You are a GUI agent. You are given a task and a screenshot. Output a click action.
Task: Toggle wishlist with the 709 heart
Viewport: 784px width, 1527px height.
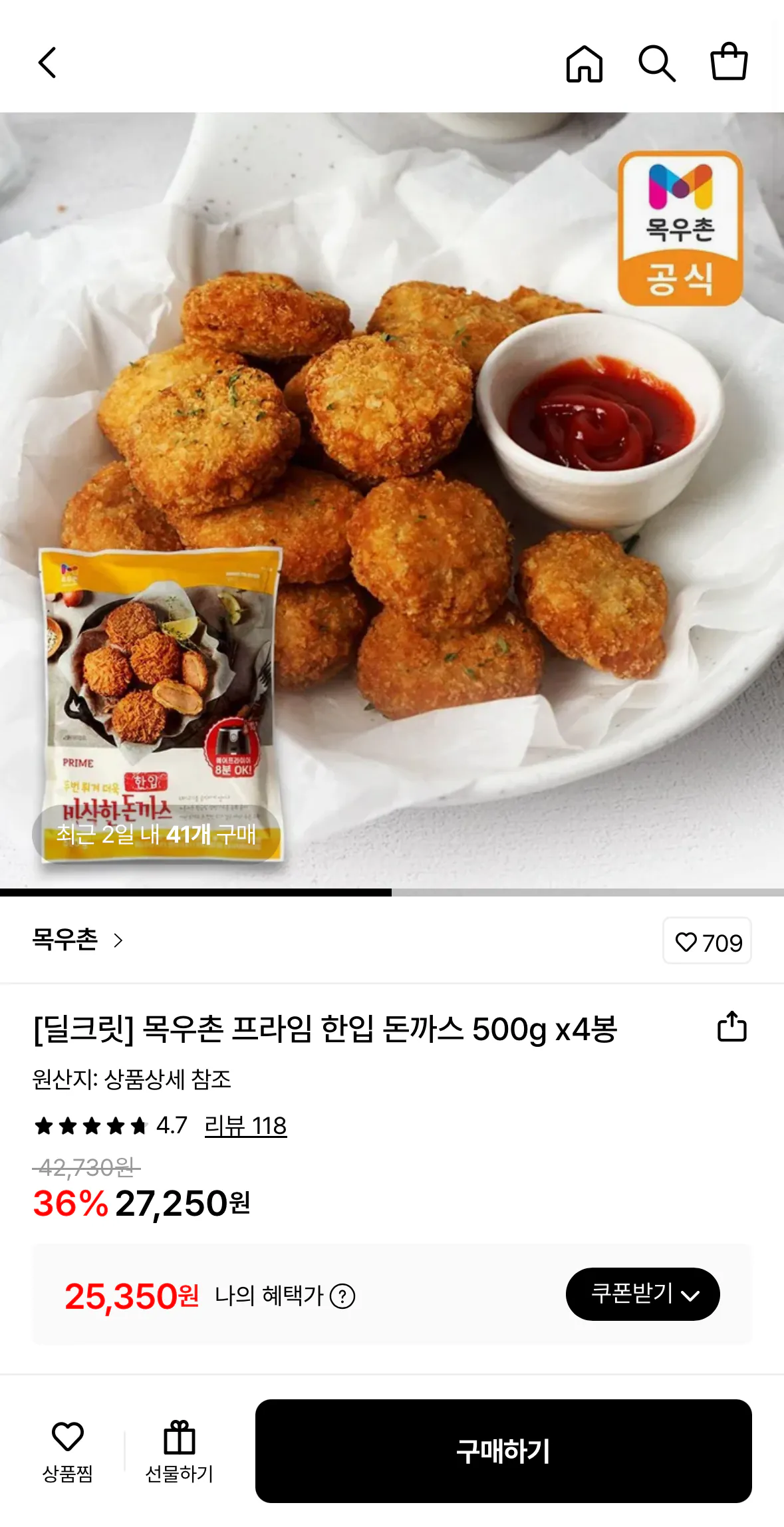[x=707, y=941]
